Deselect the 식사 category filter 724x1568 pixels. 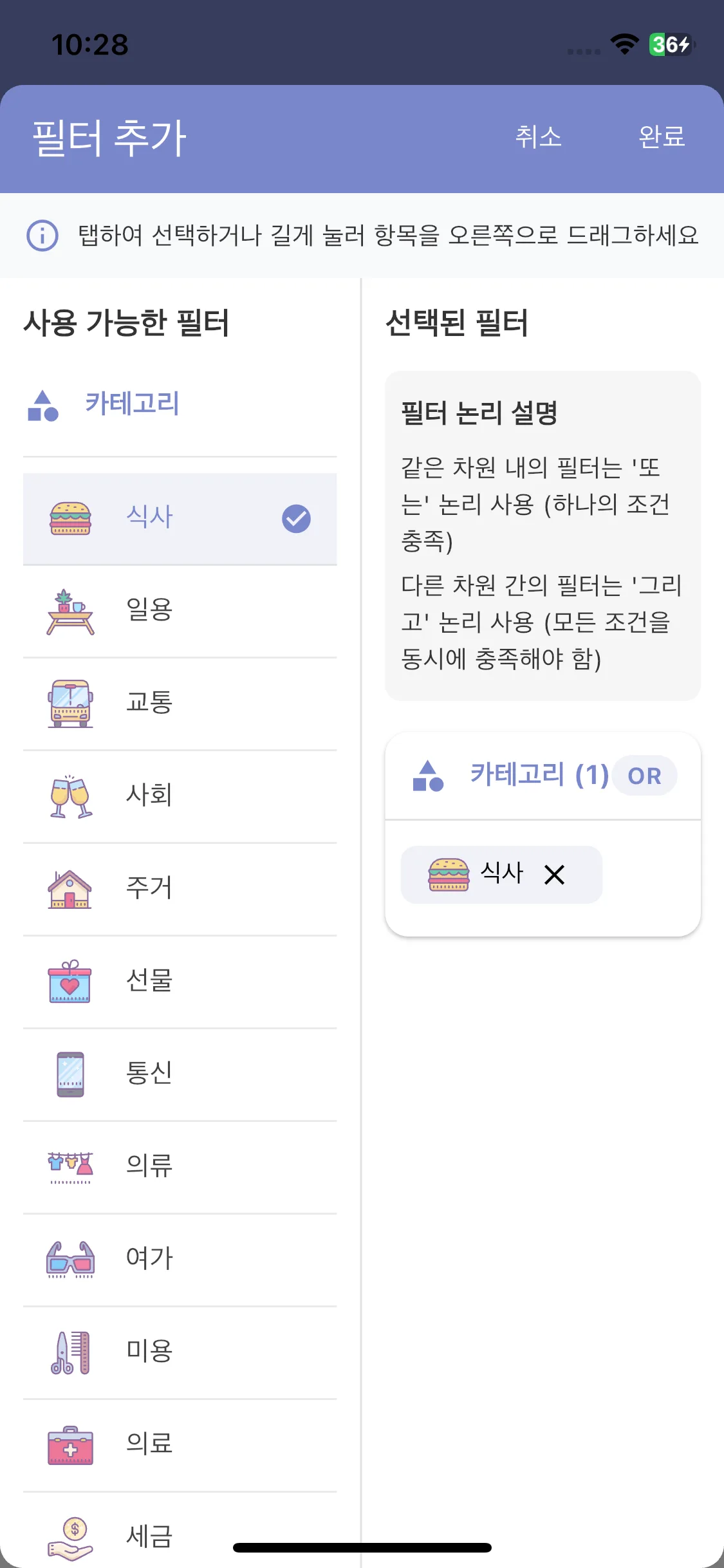tap(180, 518)
